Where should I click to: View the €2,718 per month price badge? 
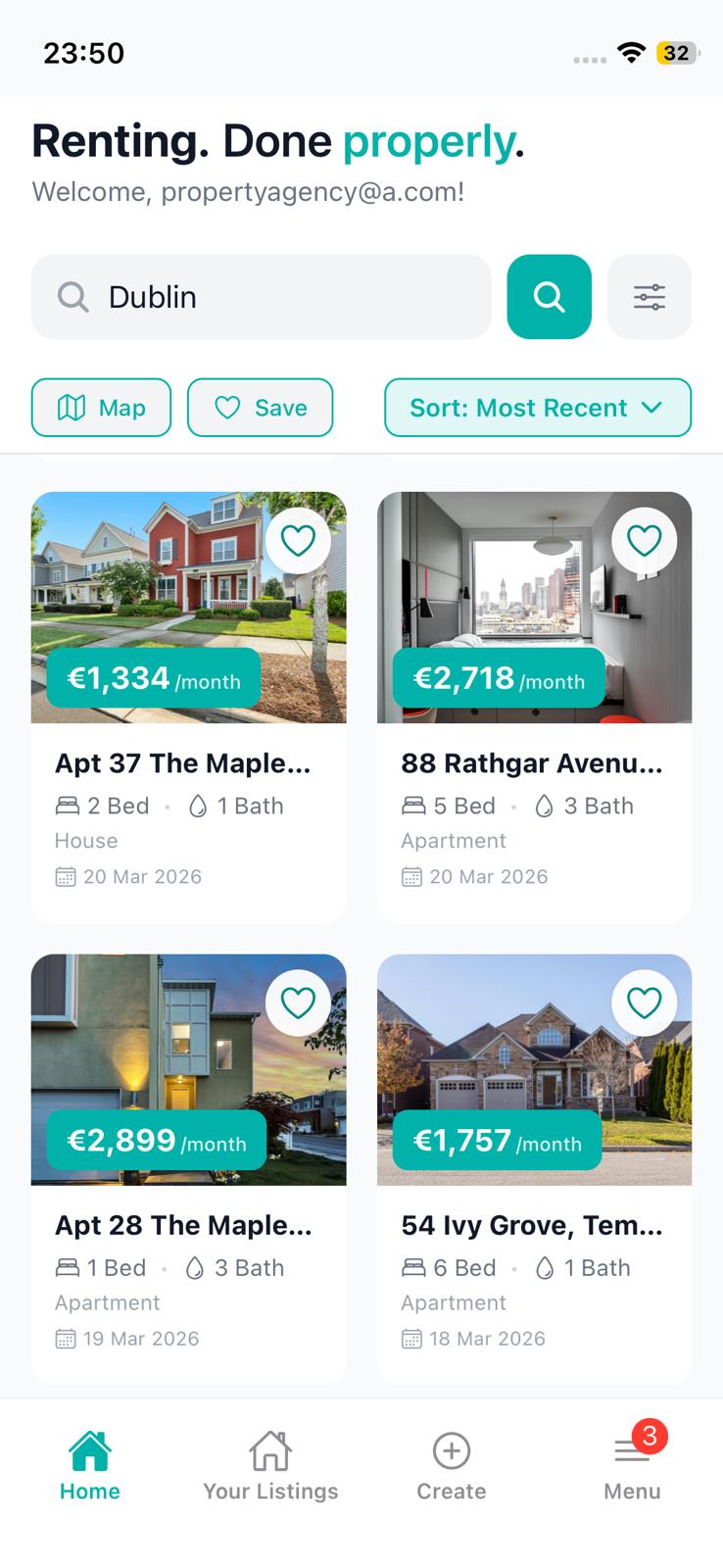497,677
